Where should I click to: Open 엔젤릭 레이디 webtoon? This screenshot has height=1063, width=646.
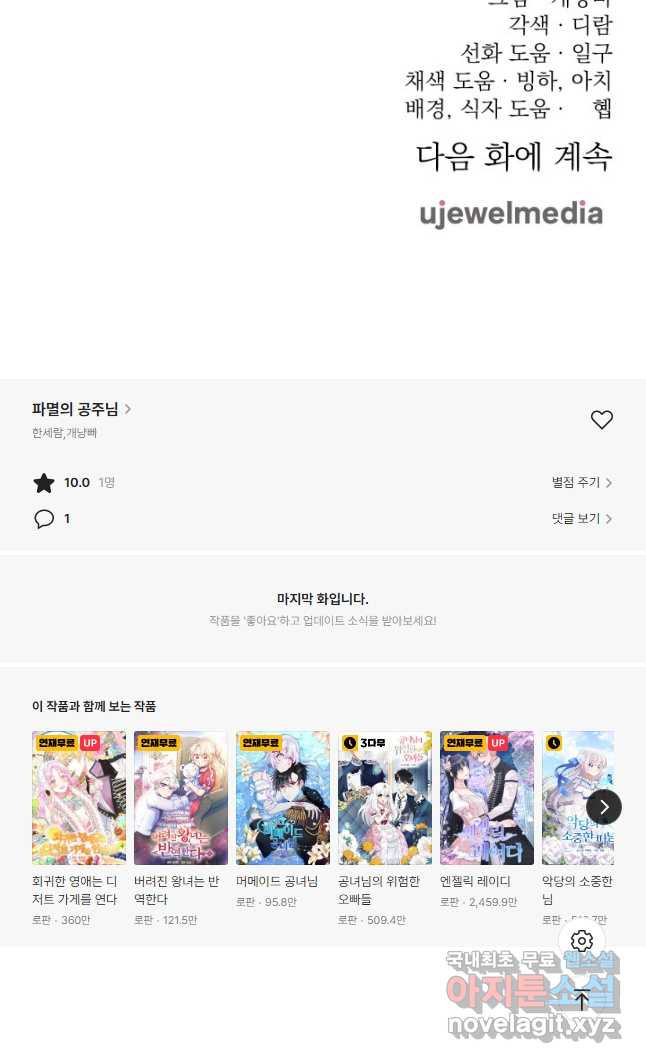487,798
